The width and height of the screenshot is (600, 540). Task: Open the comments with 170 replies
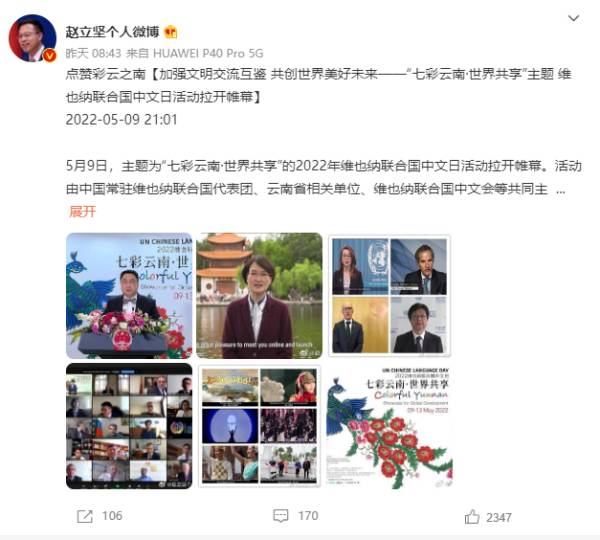coord(294,516)
